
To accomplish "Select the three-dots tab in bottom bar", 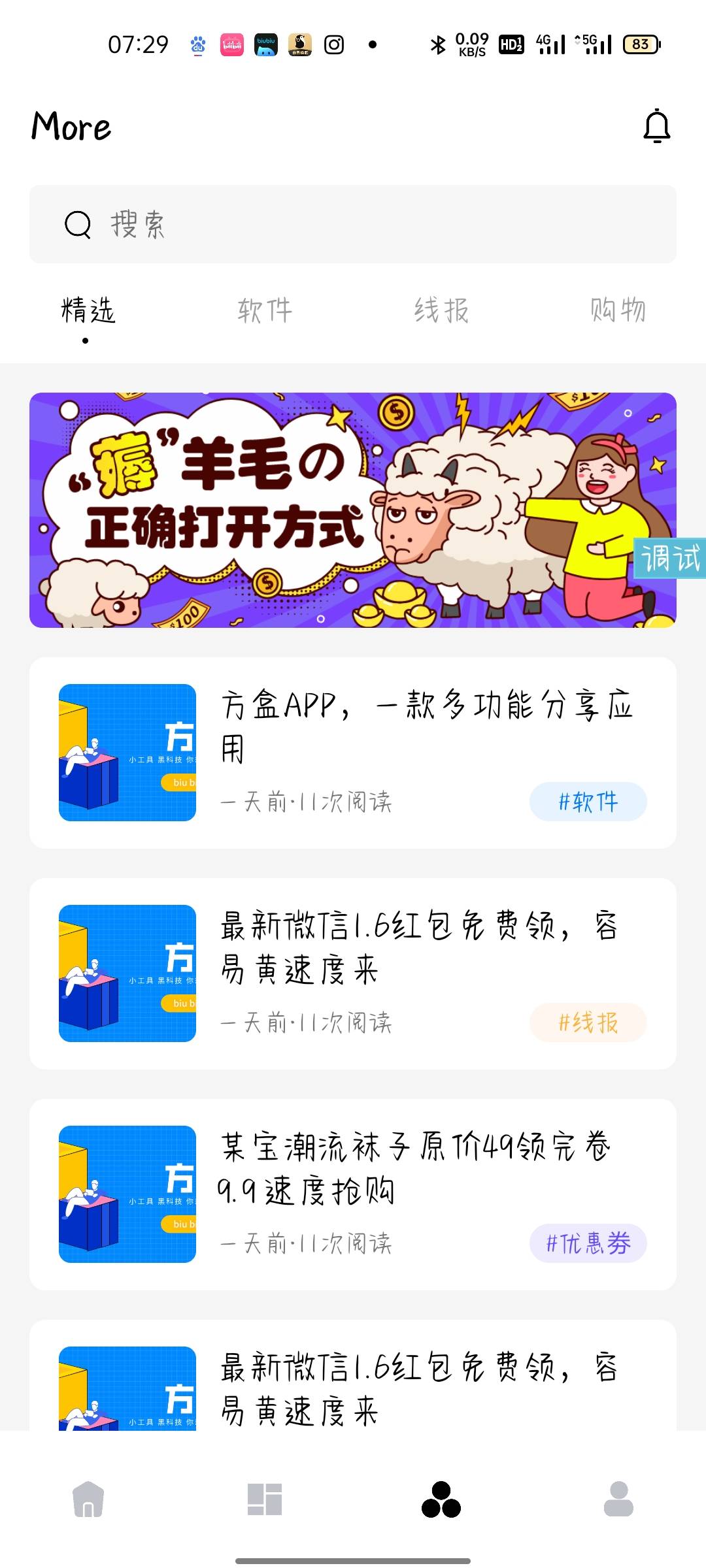I will [x=441, y=1499].
